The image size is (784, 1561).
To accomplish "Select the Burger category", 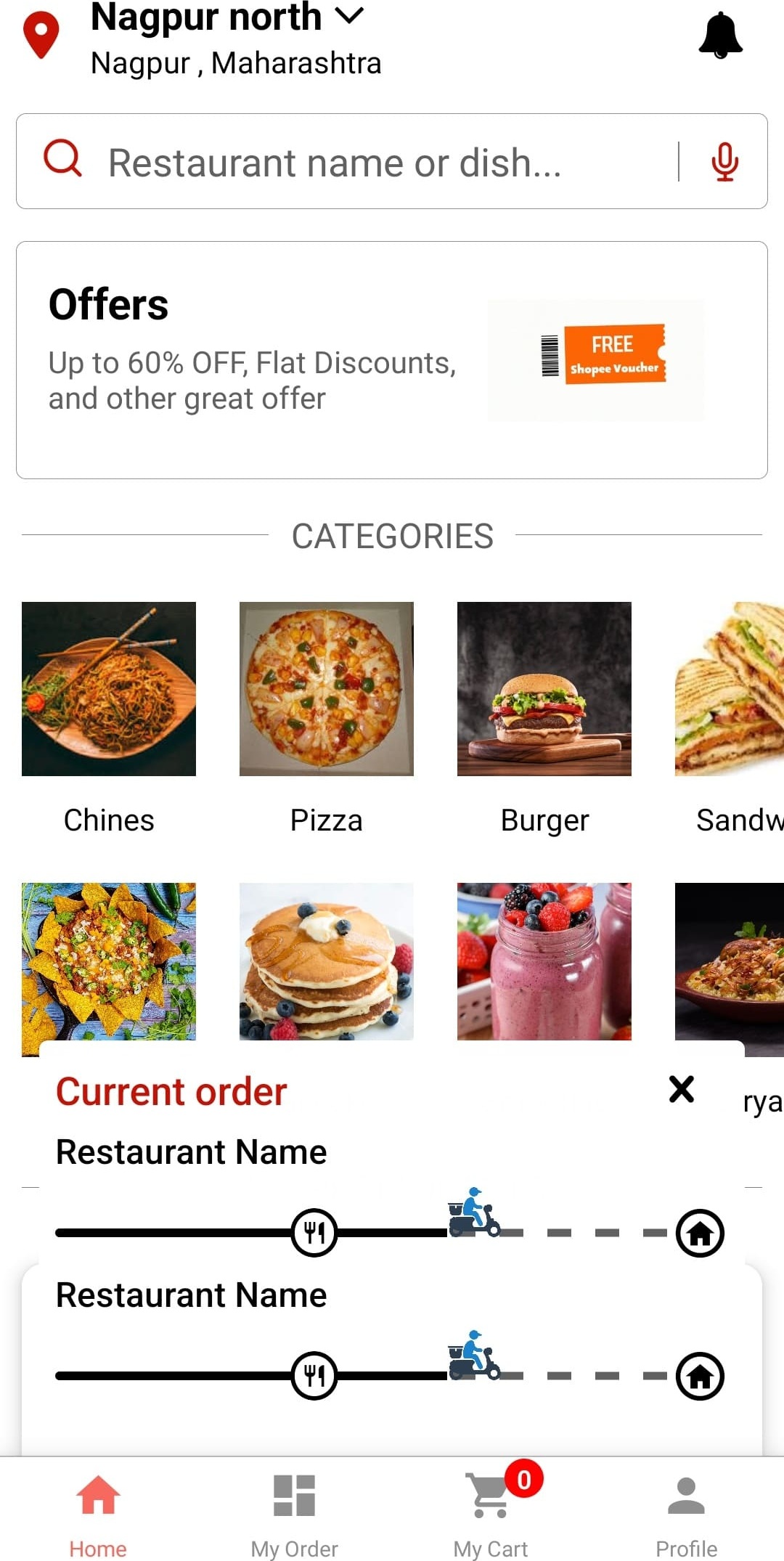I will [544, 689].
